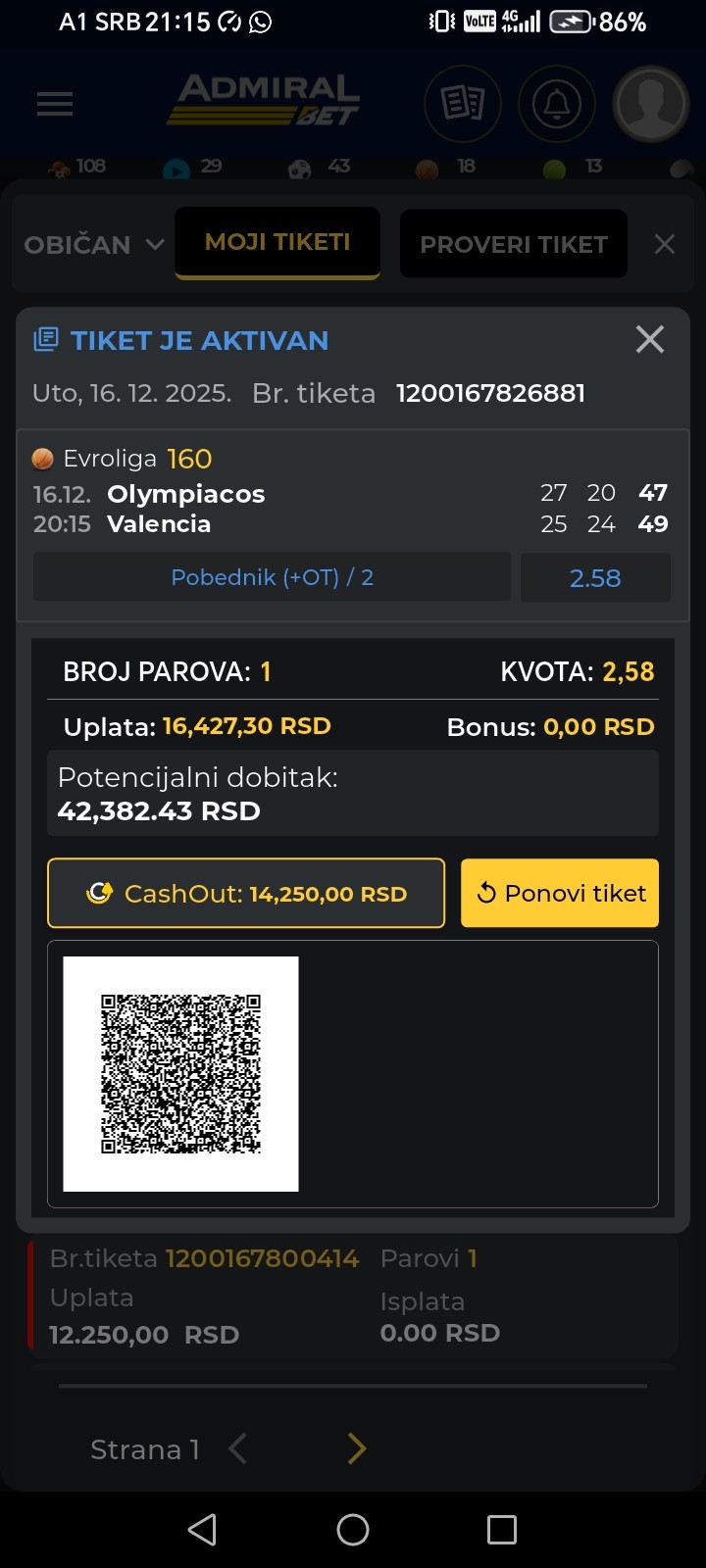Switch to the MOJI TIKETI tab
This screenshot has width=706, height=1568.
(x=277, y=242)
